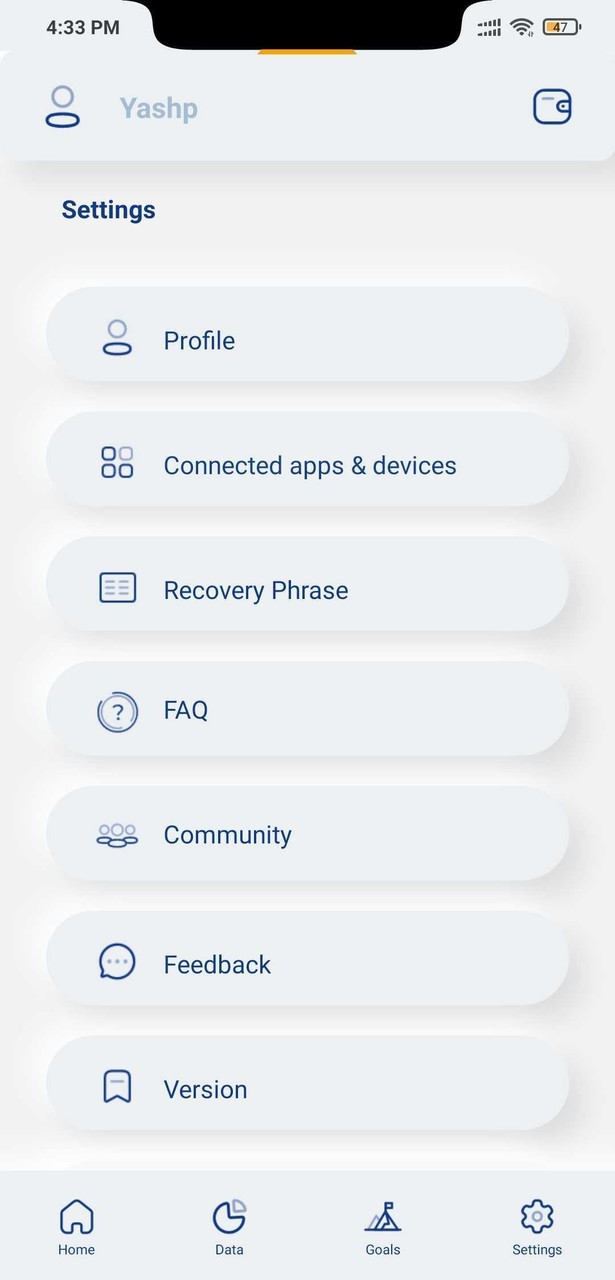615x1280 pixels.
Task: Select the Feedback option
Action: point(307,964)
